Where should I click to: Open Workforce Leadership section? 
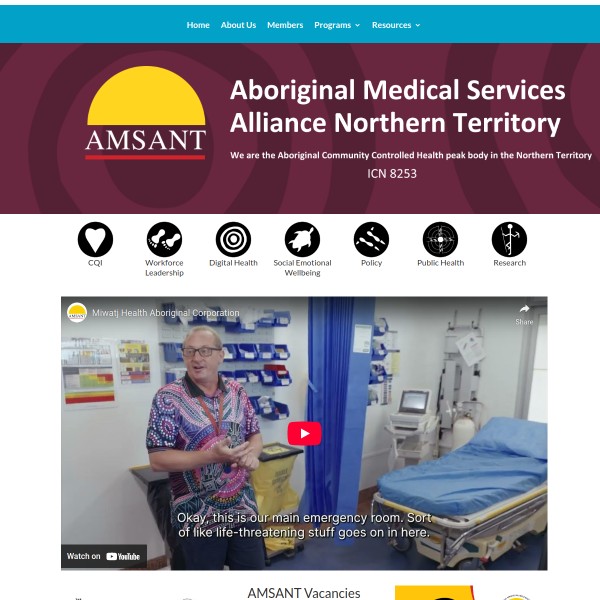(x=164, y=240)
